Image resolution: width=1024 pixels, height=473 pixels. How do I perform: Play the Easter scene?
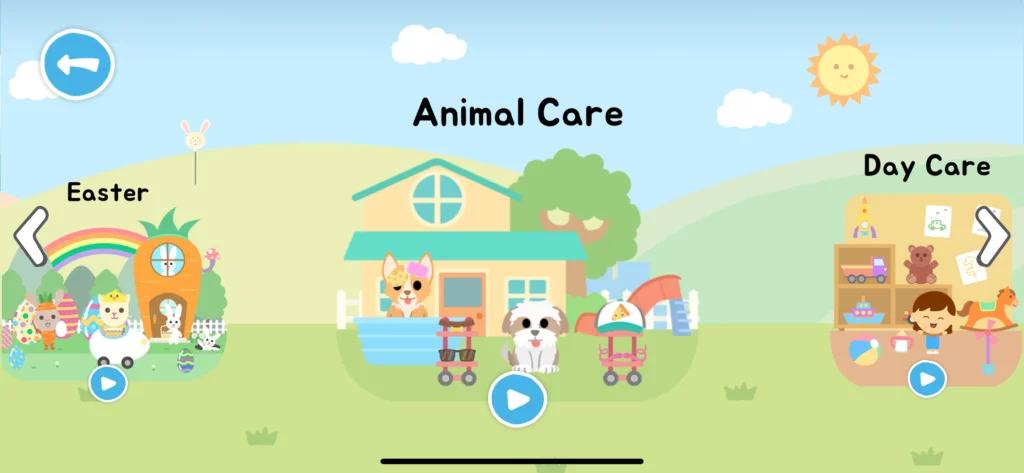(x=108, y=382)
